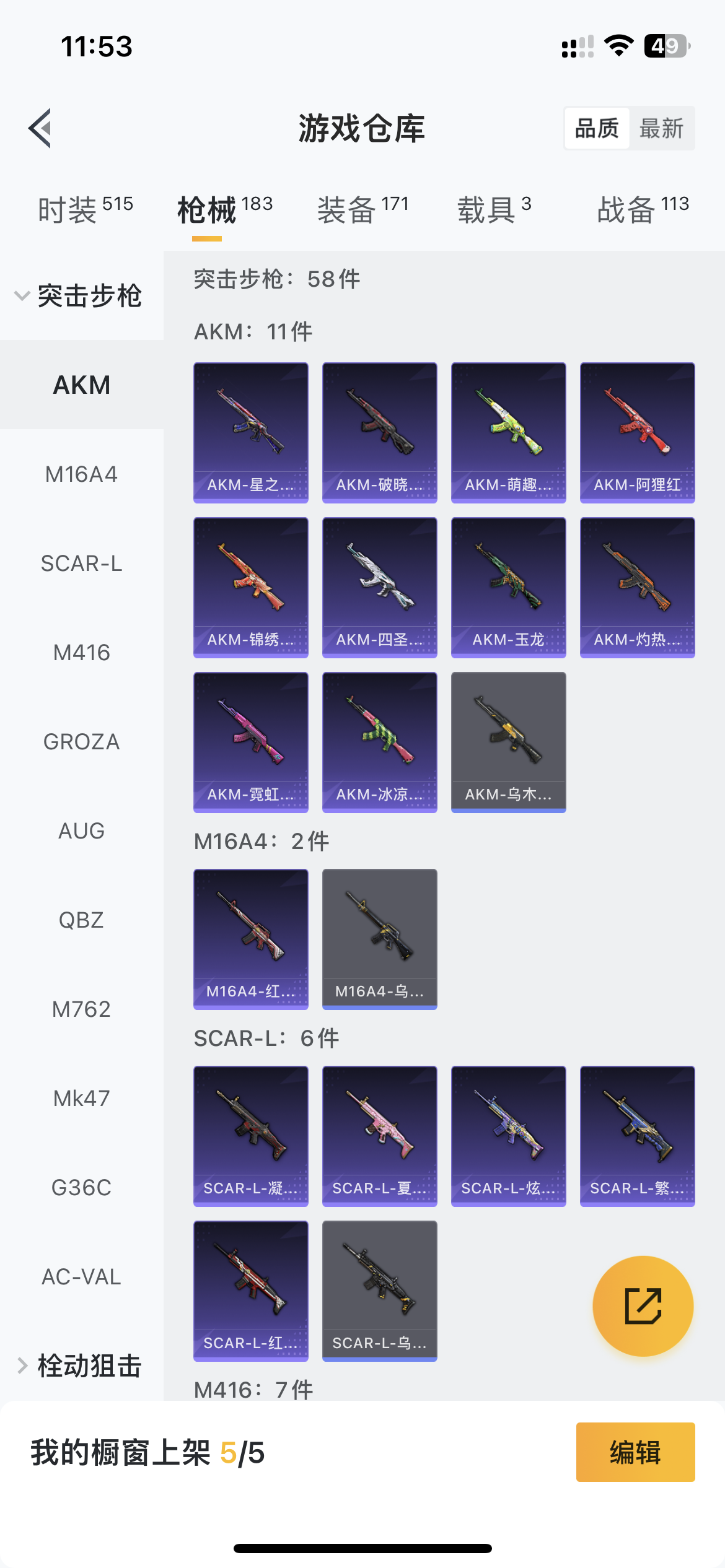This screenshot has height=1568, width=725.
Task: Switch to the 载具 tab
Action: tap(494, 209)
